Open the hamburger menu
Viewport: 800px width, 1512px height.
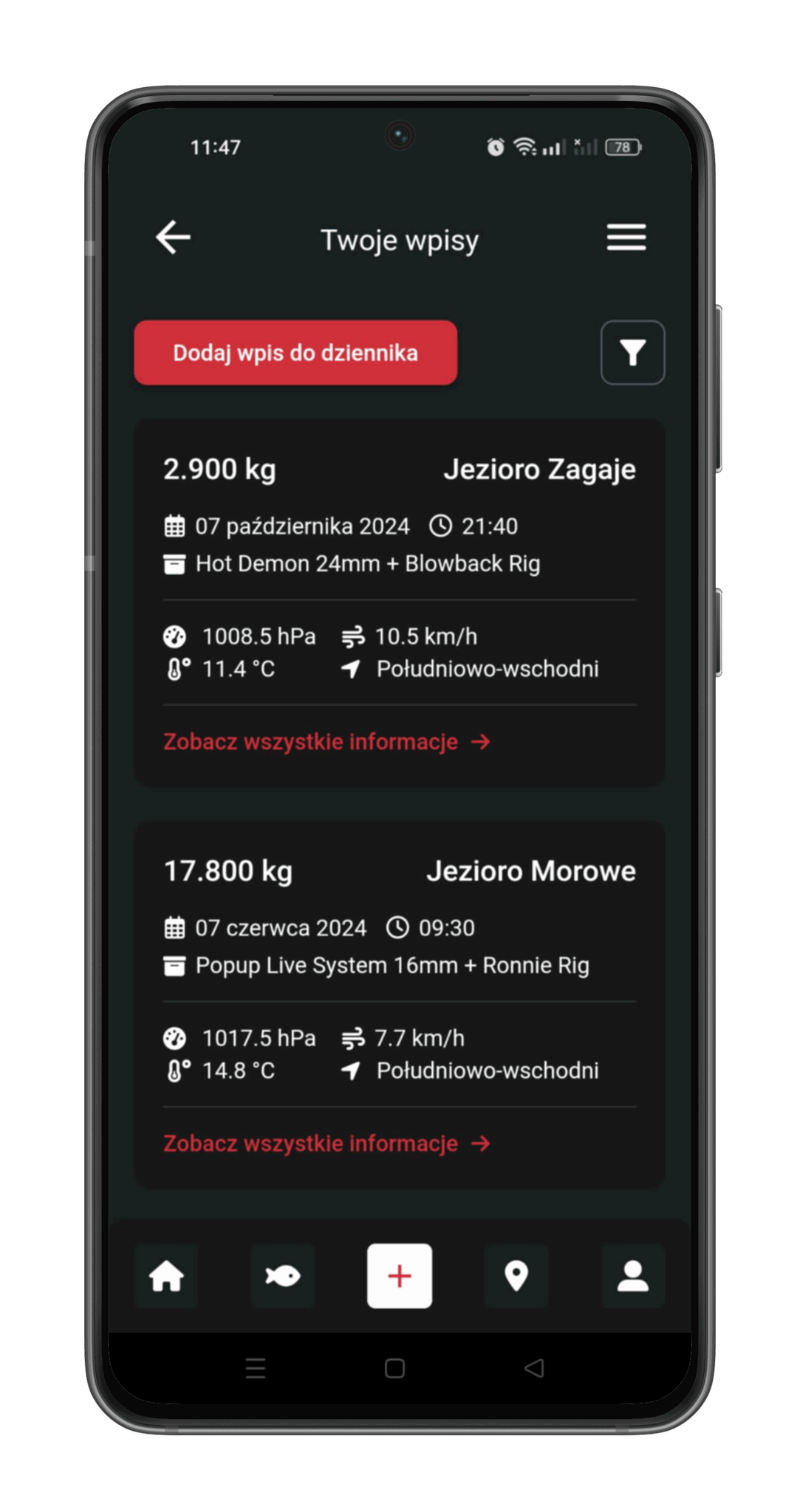[x=626, y=238]
